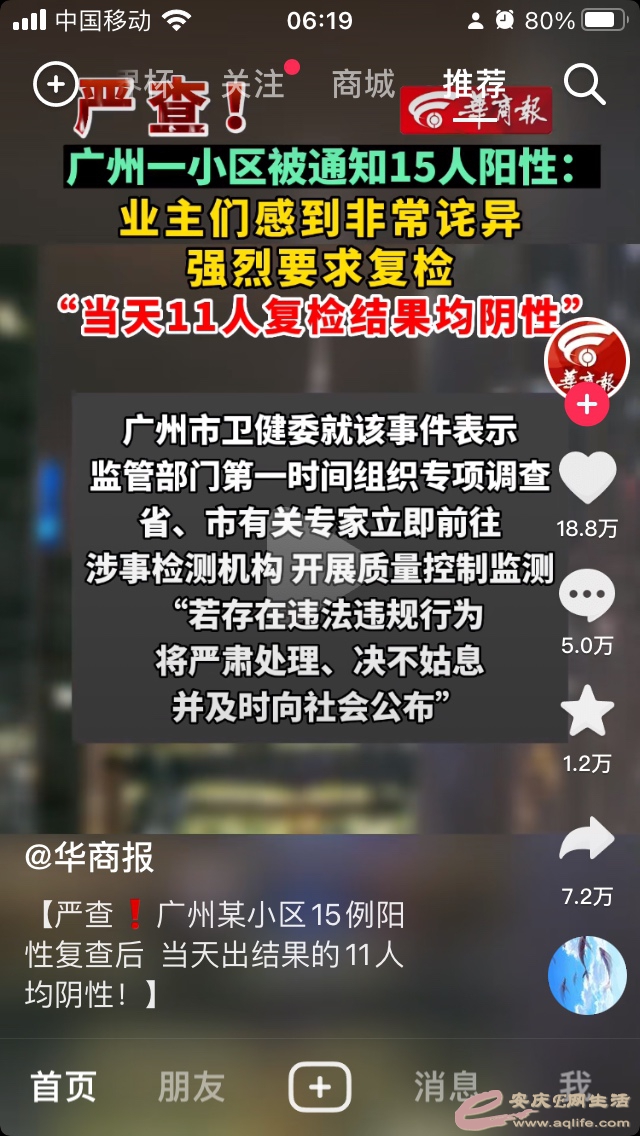Tap the plus circle icon at top left
The width and height of the screenshot is (640, 1136).
pyautogui.click(x=55, y=84)
